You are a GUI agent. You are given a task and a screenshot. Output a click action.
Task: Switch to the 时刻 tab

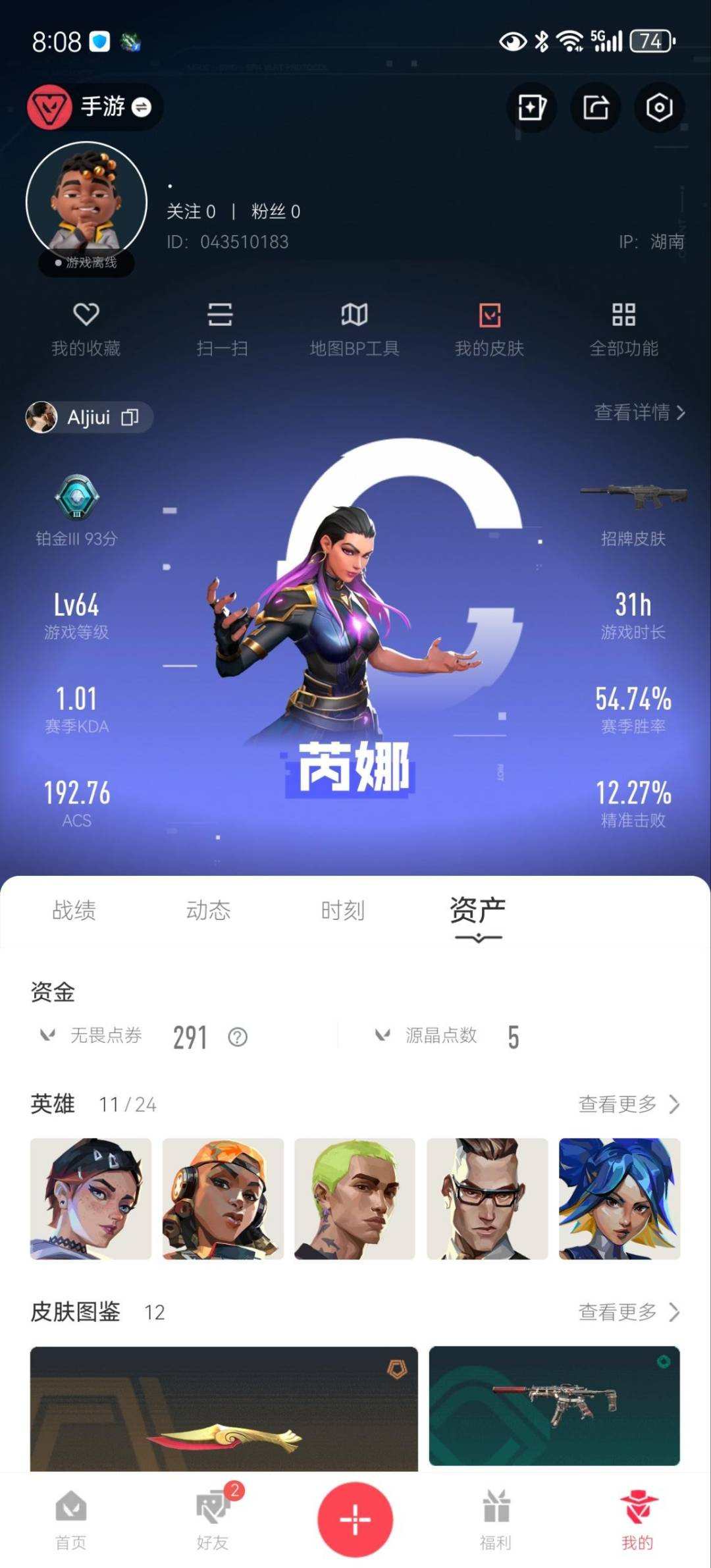tap(342, 911)
